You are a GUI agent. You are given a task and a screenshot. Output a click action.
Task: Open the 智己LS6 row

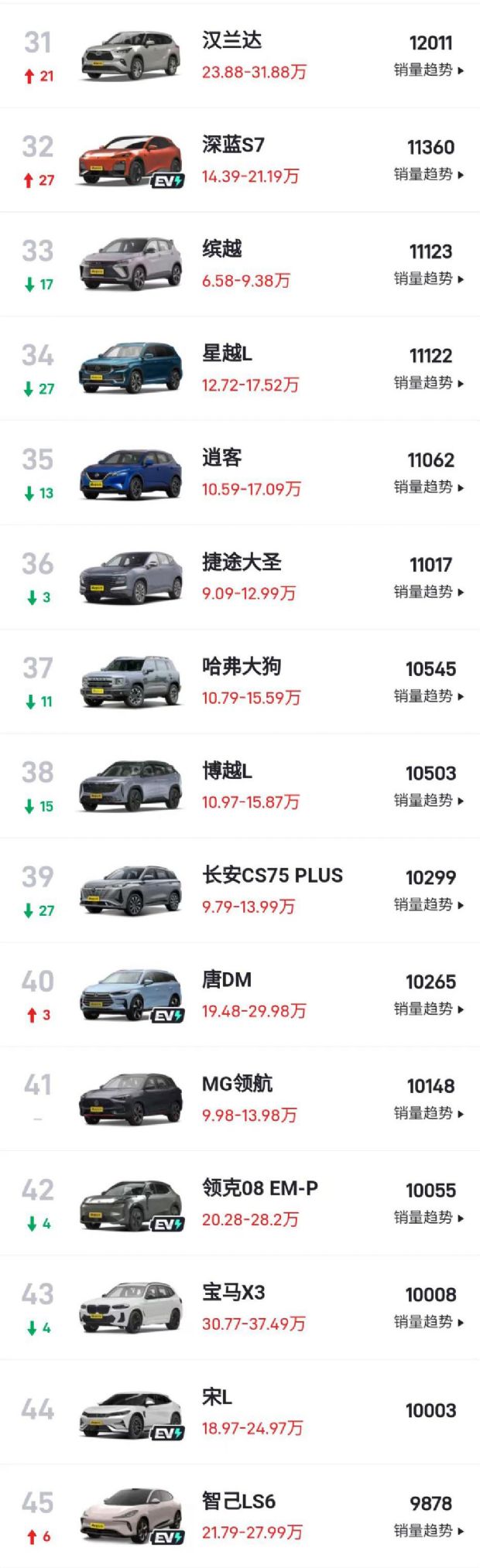pyautogui.click(x=238, y=1501)
